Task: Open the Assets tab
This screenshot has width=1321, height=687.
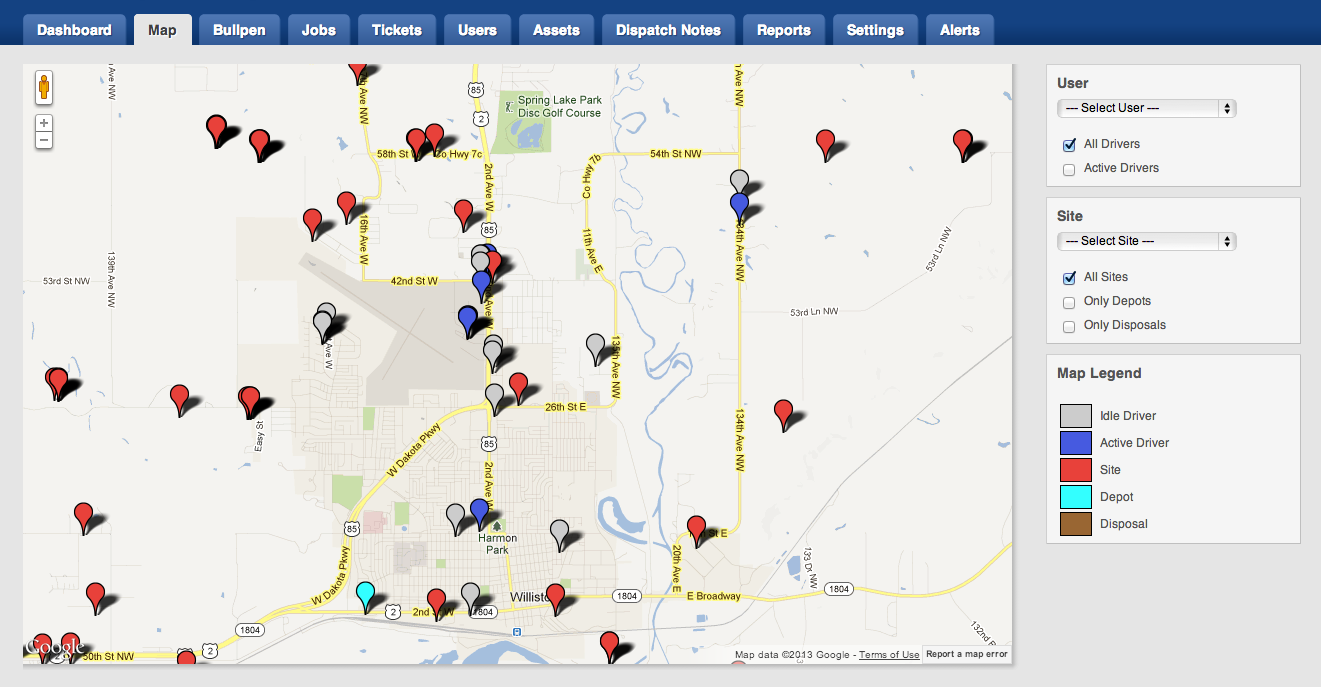Action: coord(556,30)
